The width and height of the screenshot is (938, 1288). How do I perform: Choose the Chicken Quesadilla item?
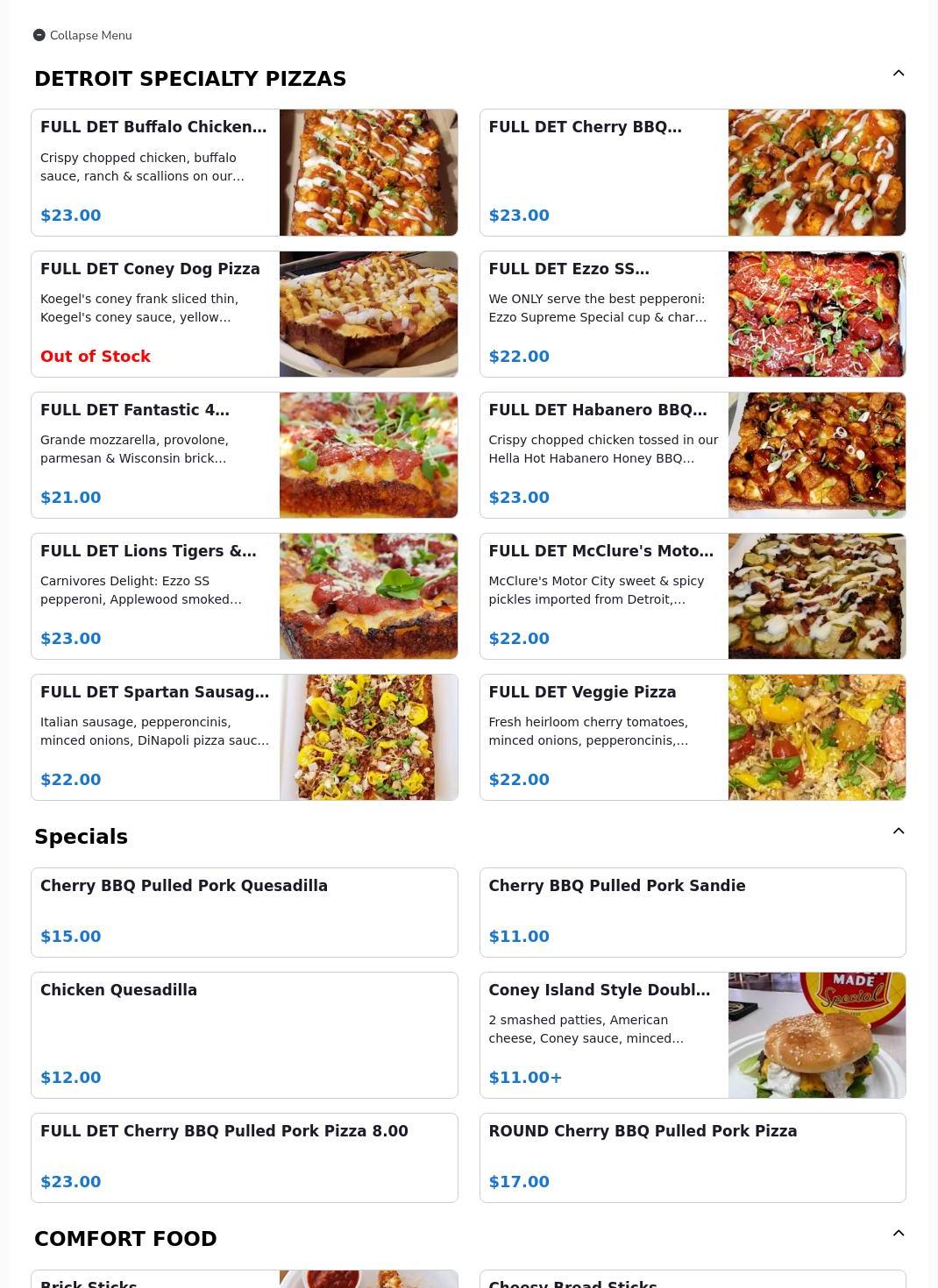(244, 1035)
